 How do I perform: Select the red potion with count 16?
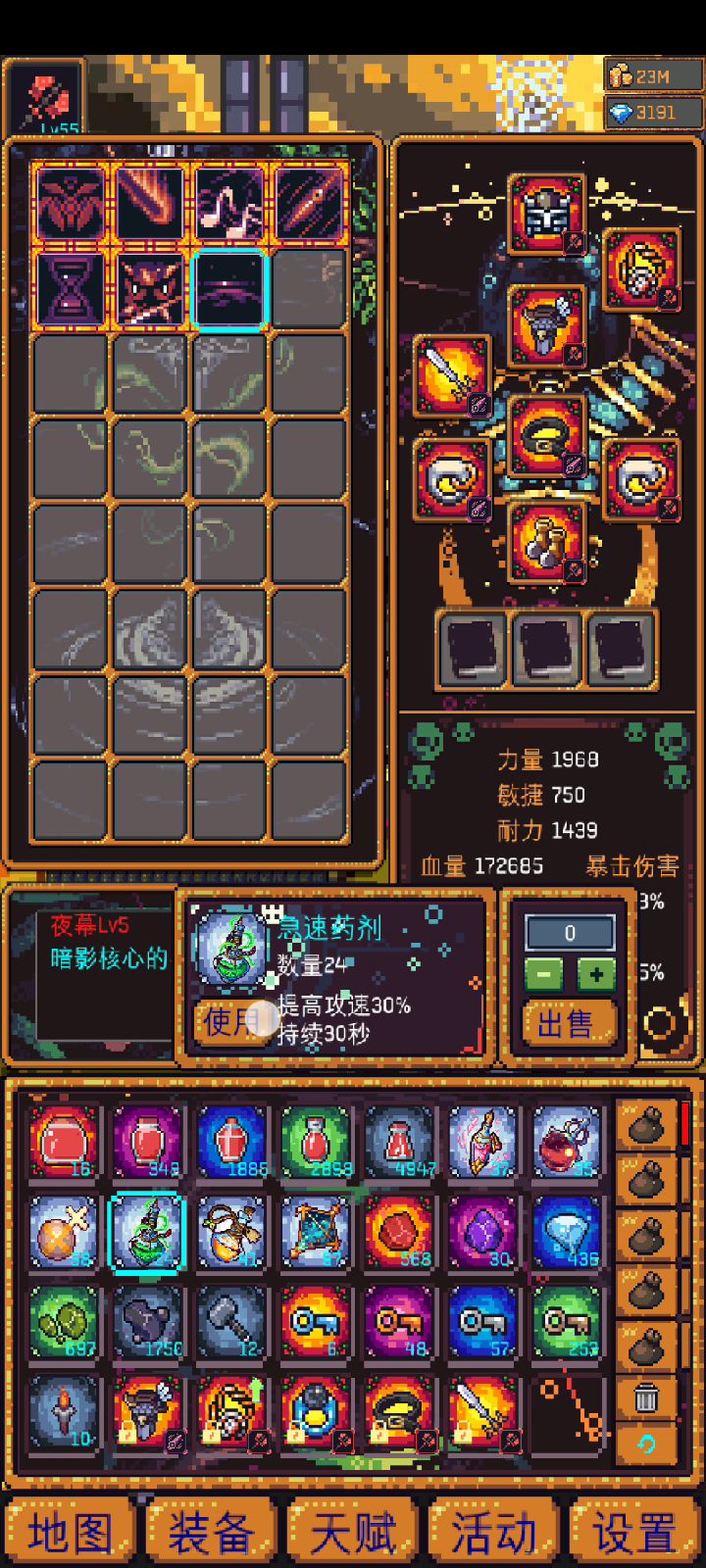click(64, 1142)
